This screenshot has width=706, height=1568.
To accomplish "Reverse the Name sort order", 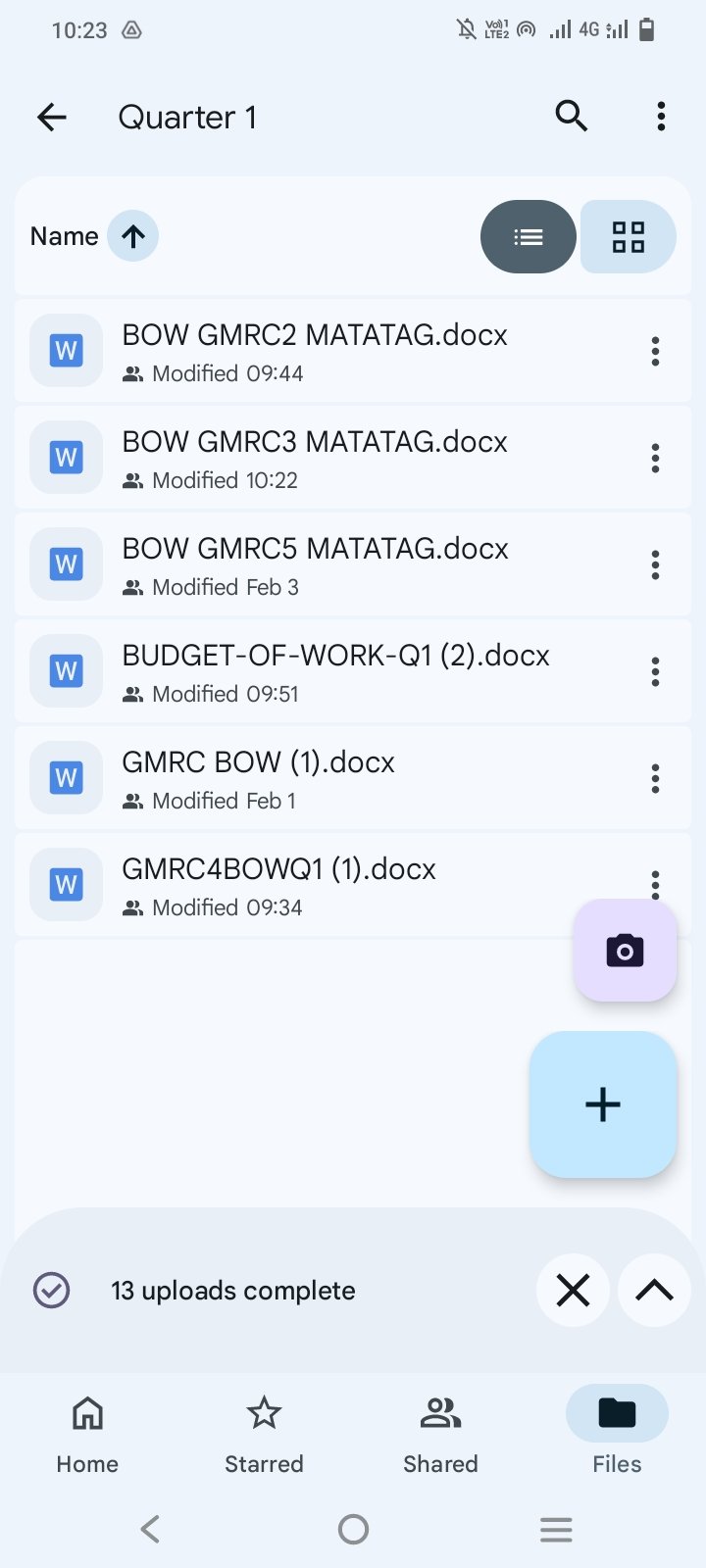I will tap(133, 236).
